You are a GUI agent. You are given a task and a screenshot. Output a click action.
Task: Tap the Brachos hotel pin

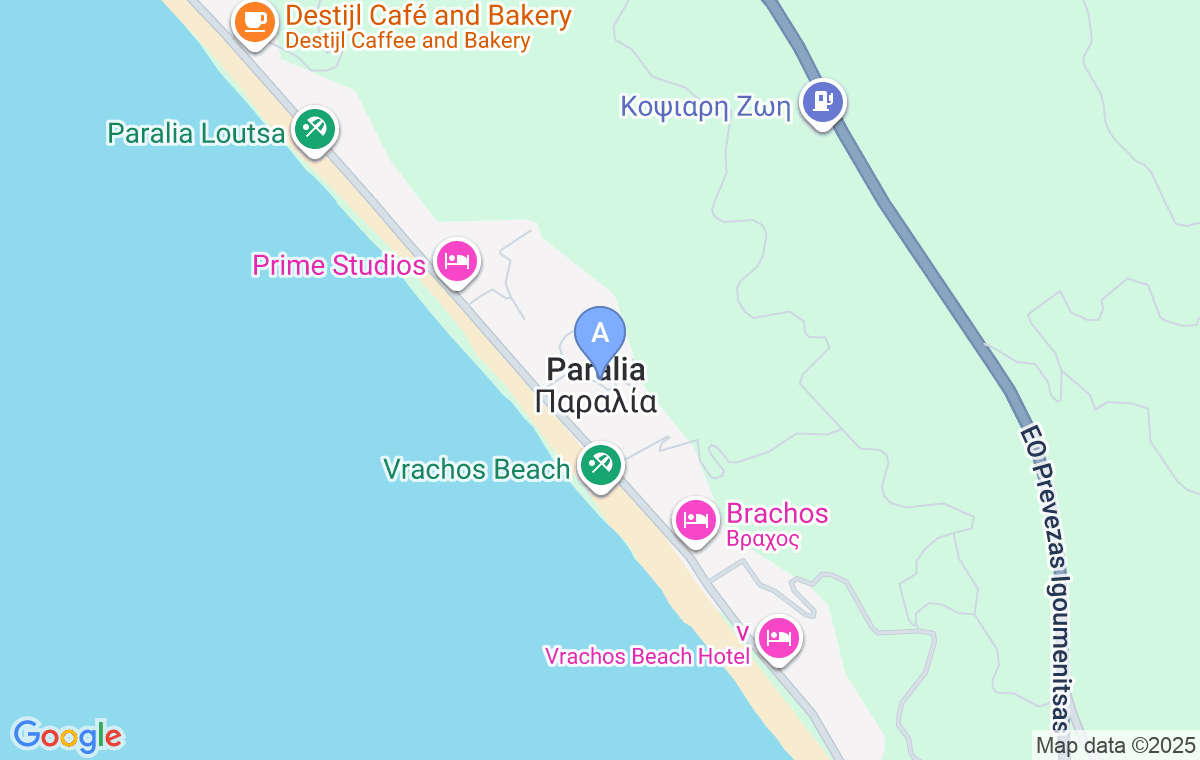pos(695,520)
